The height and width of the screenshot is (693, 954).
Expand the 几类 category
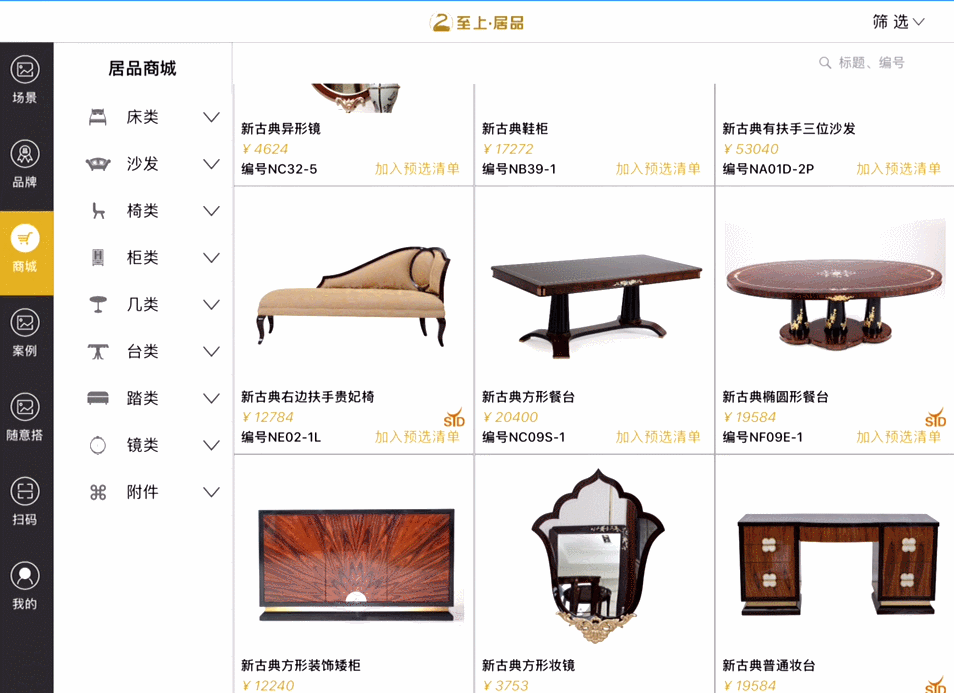coord(152,305)
